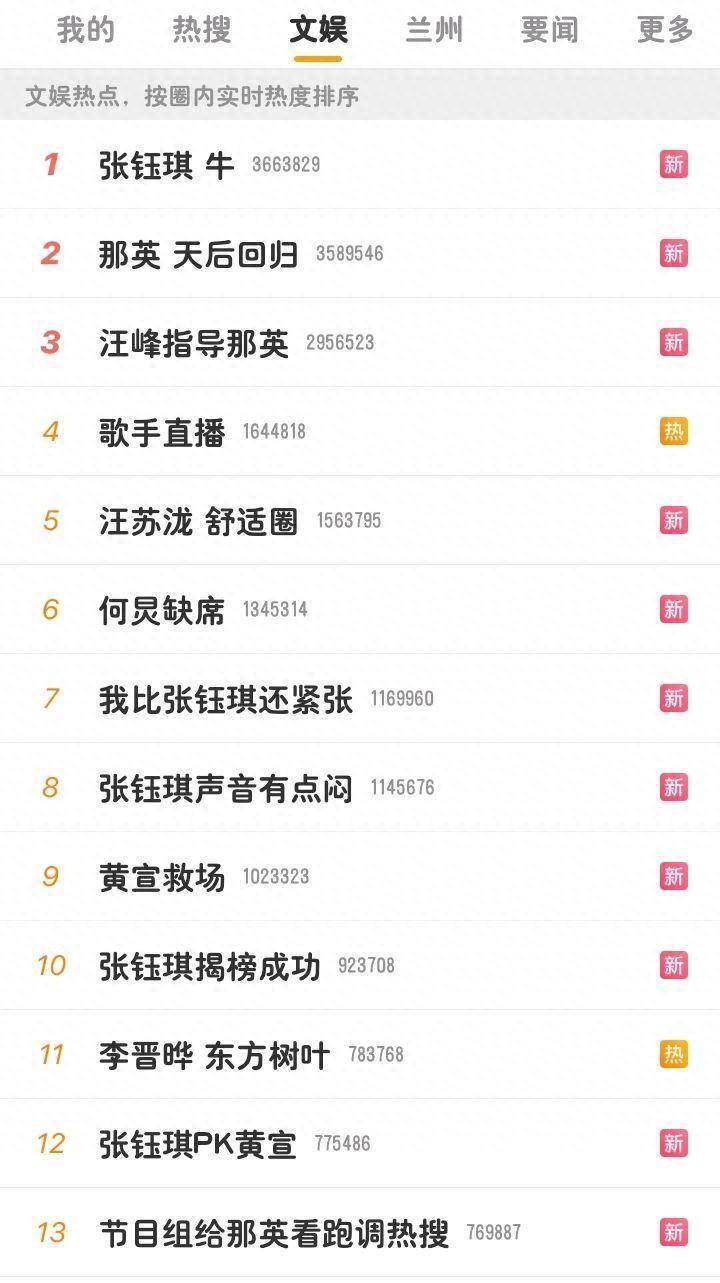Open topic 张钰琪声音有点闷

pyautogui.click(x=225, y=788)
